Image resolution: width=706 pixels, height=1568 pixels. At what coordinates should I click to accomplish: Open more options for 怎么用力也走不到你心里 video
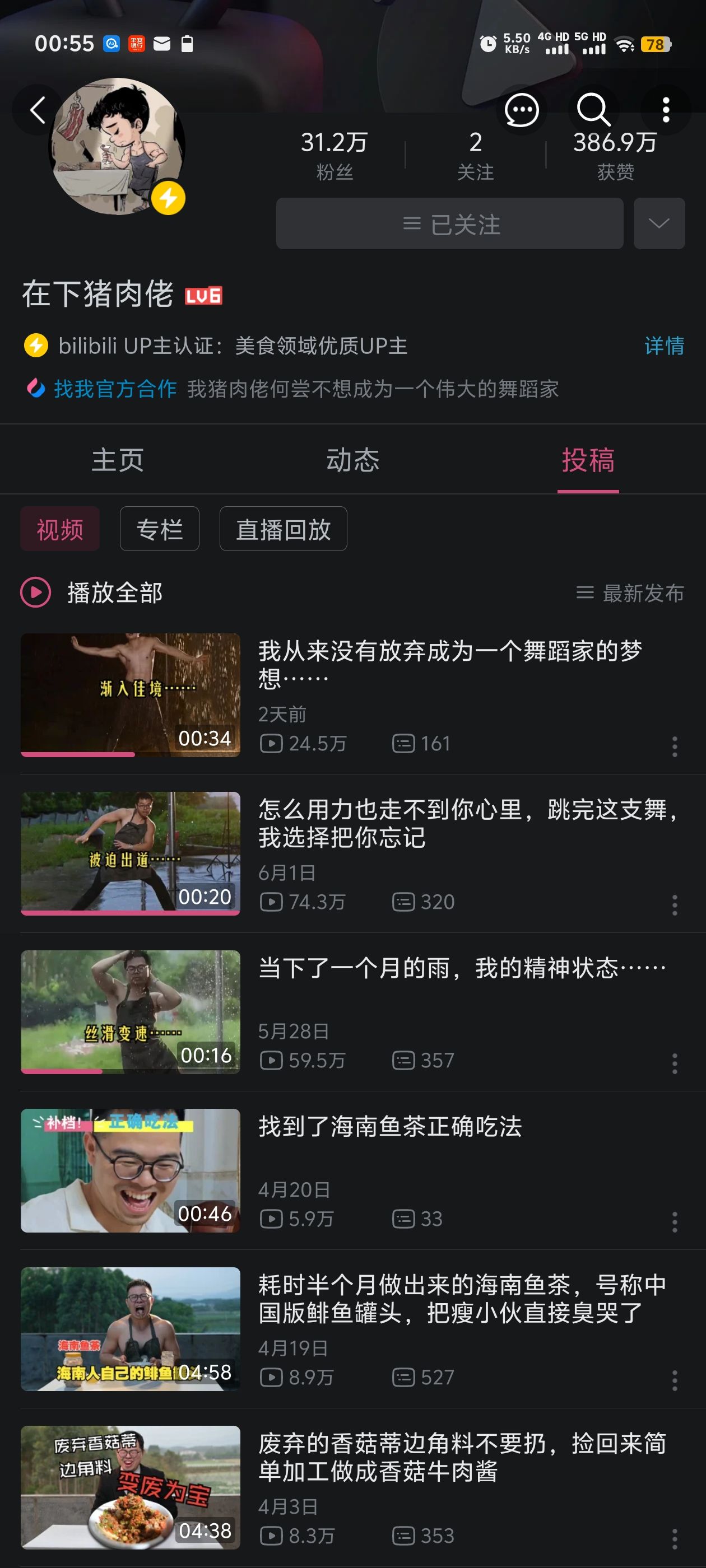pyautogui.click(x=674, y=905)
